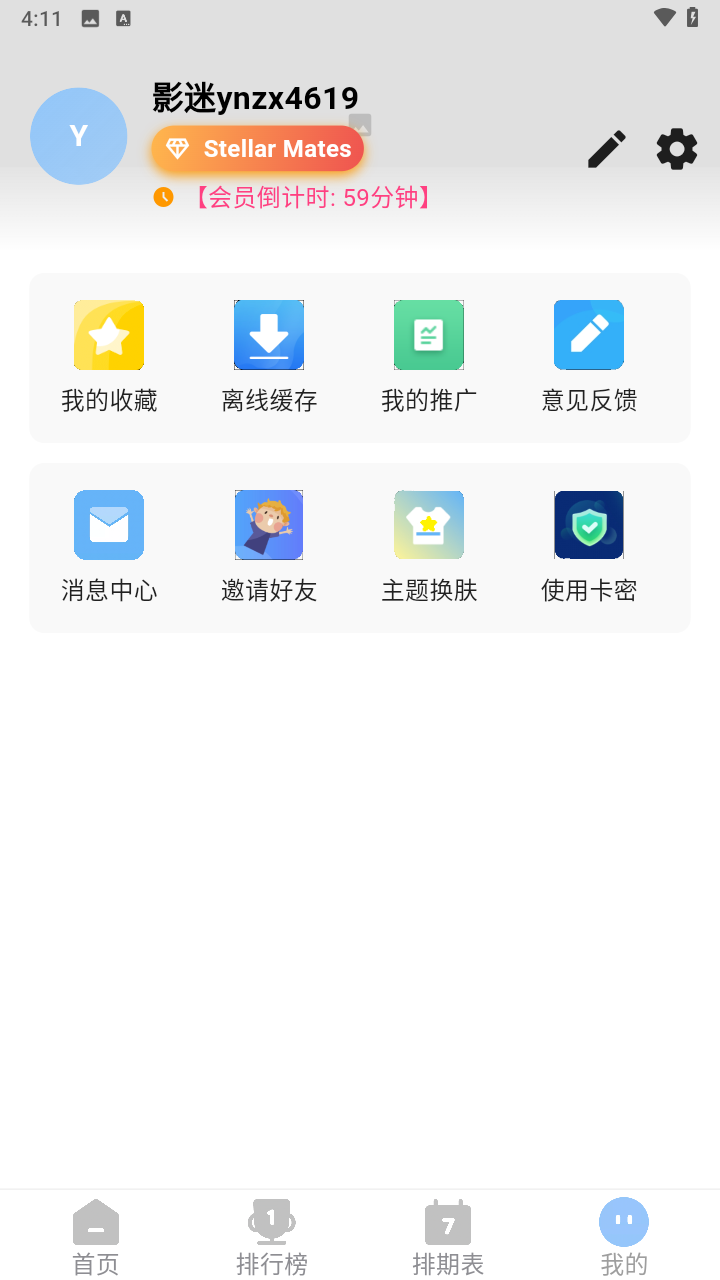Open 我的收藏 favorites

tap(109, 356)
